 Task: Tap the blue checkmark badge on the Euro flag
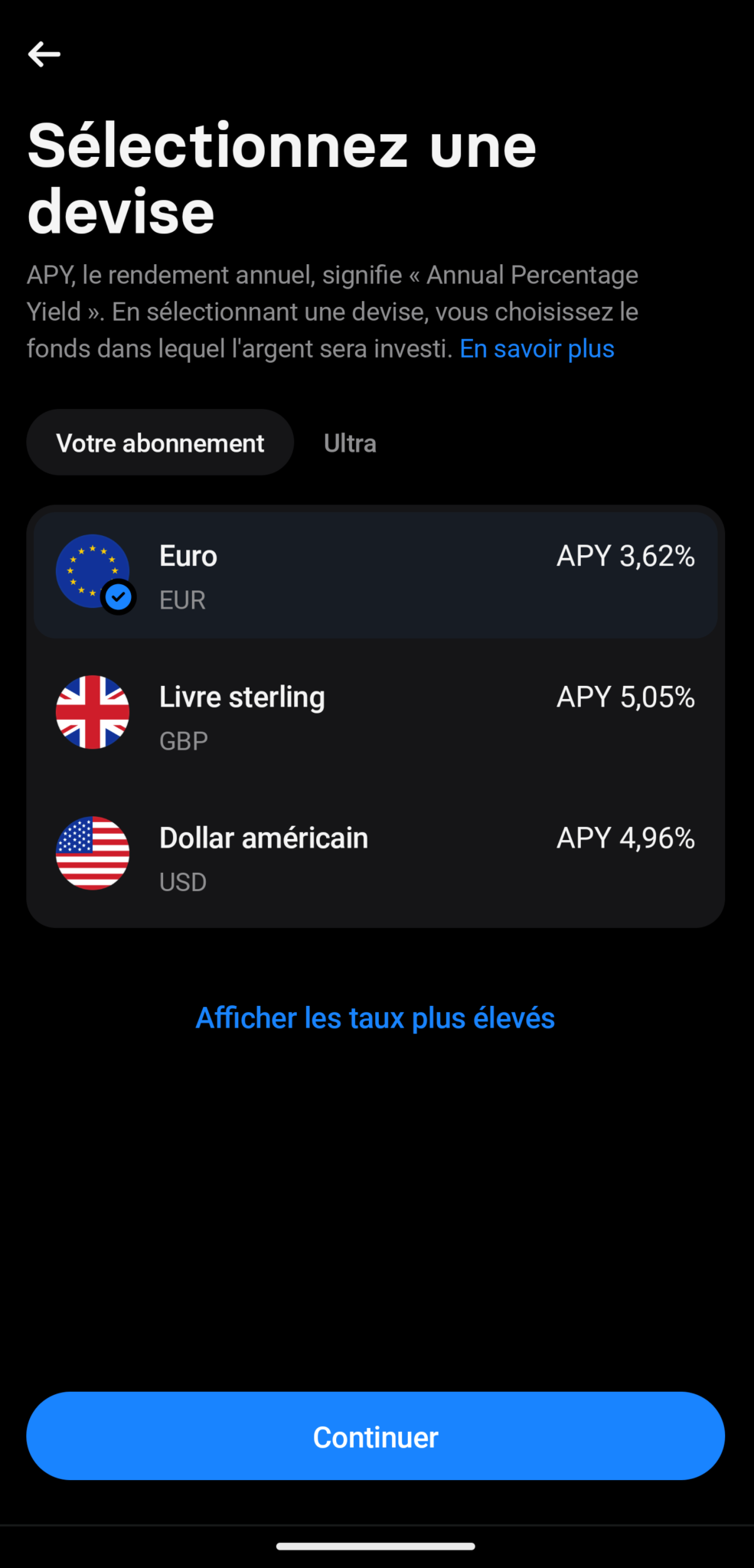[119, 596]
